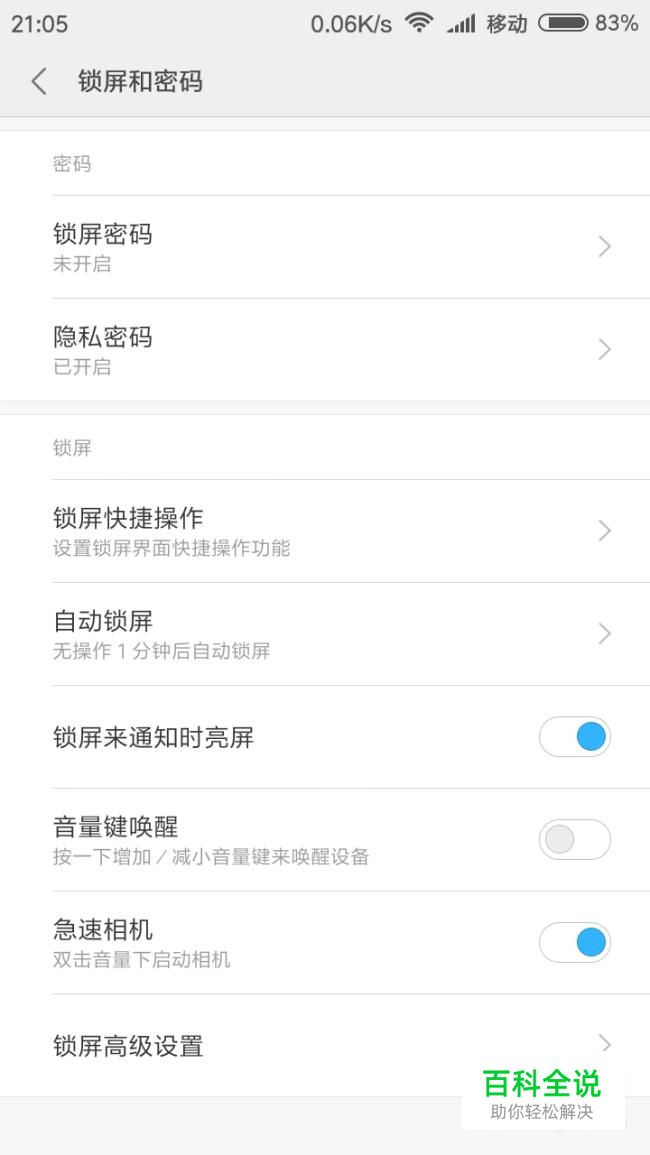Open 自动锁屏 timeout setting
The width and height of the screenshot is (650, 1155).
tap(325, 634)
